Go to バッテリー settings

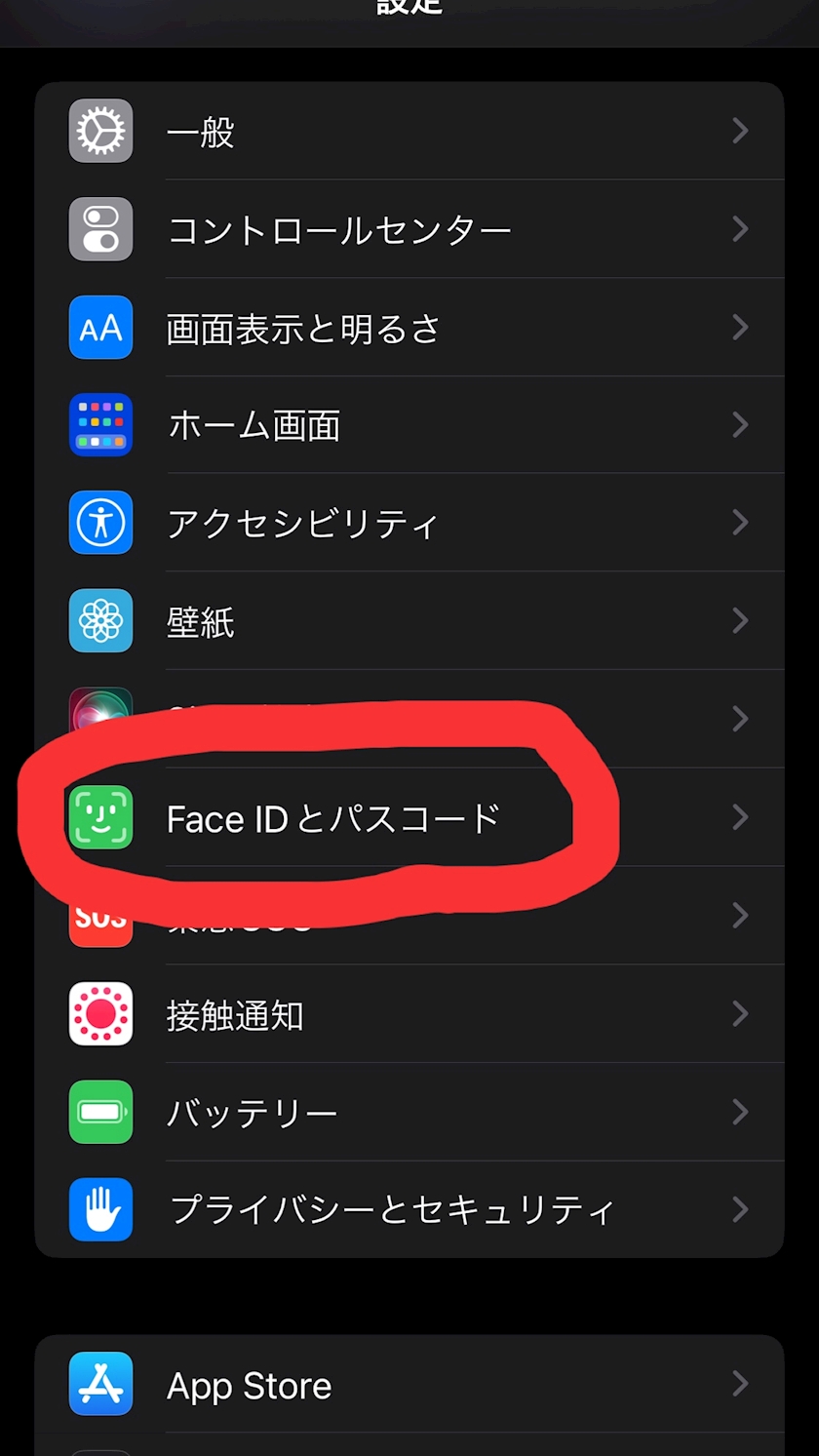click(x=409, y=1112)
